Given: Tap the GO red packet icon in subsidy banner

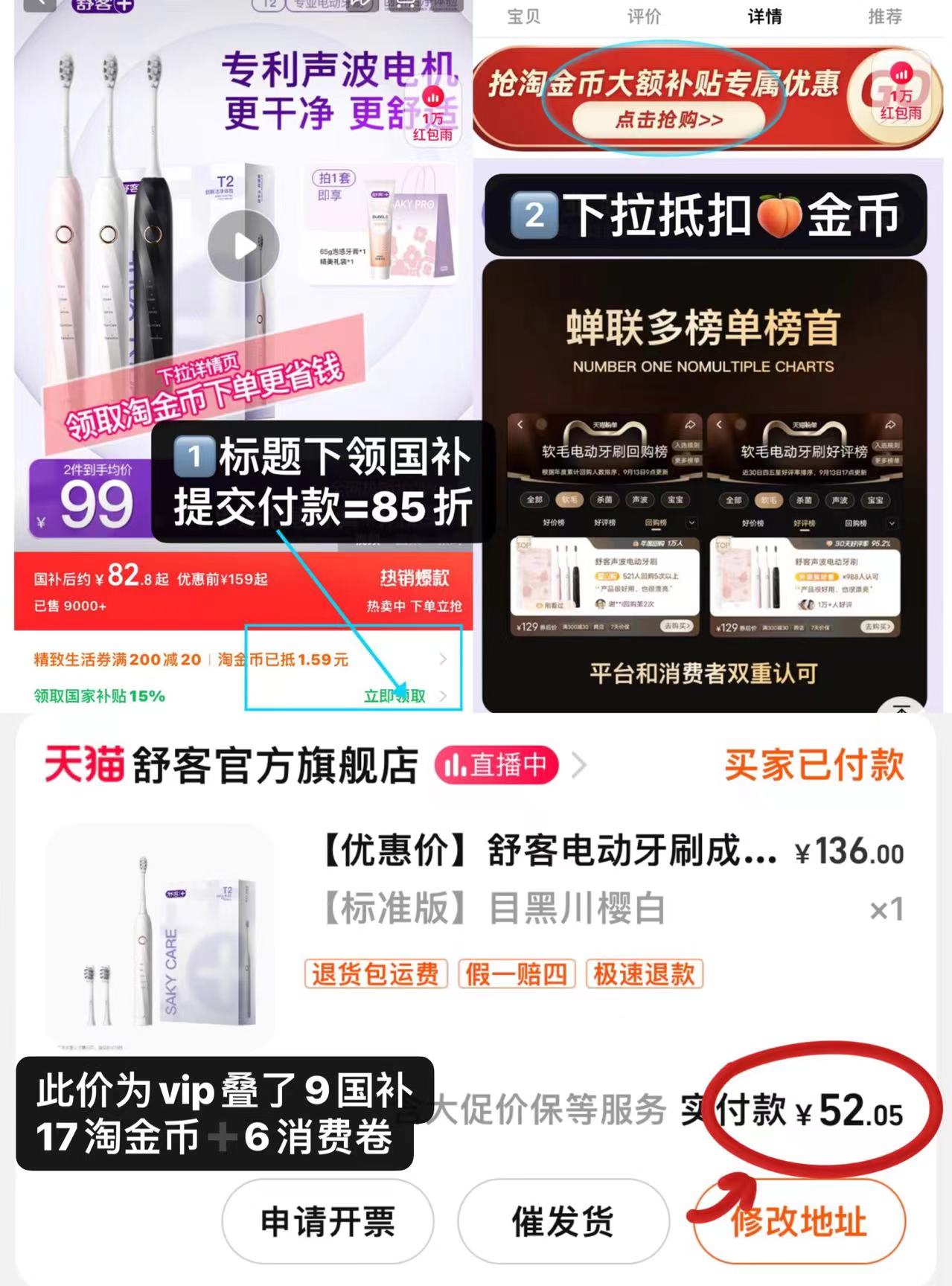Looking at the screenshot, I should point(898,97).
